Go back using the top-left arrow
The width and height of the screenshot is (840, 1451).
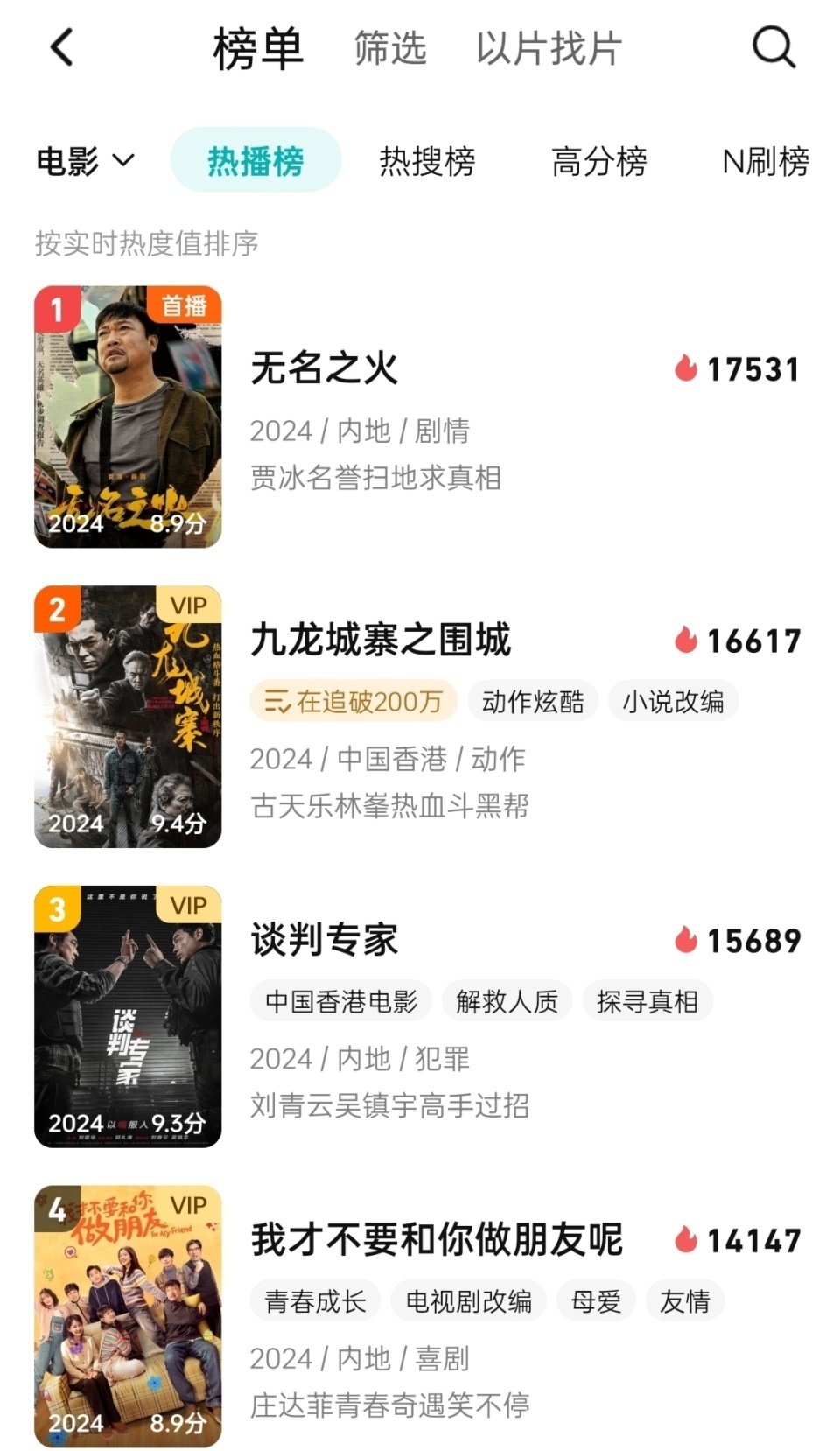62,47
